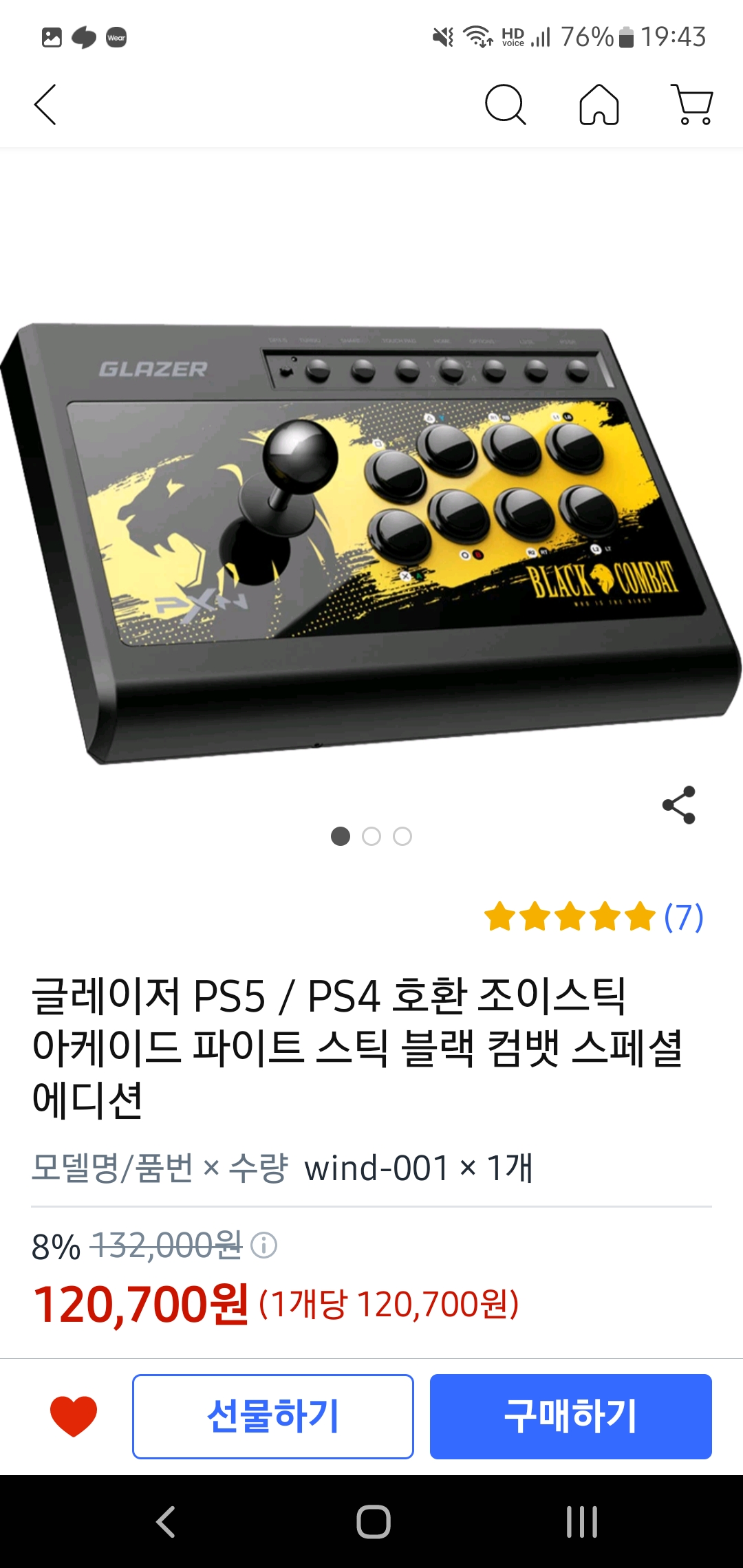The image size is (743, 1568).
Task: Open the shopping cart
Action: (692, 105)
